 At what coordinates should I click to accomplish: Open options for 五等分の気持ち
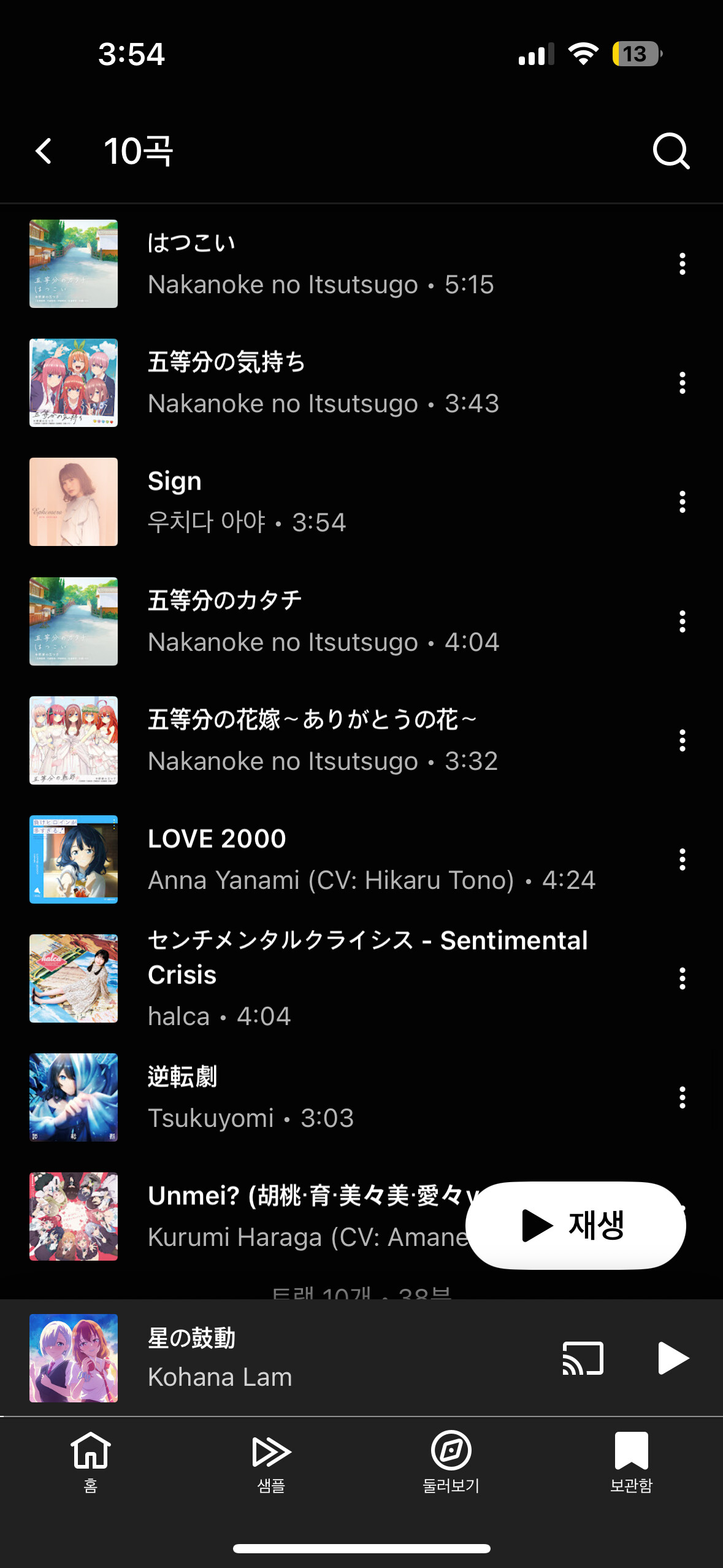pyautogui.click(x=682, y=383)
